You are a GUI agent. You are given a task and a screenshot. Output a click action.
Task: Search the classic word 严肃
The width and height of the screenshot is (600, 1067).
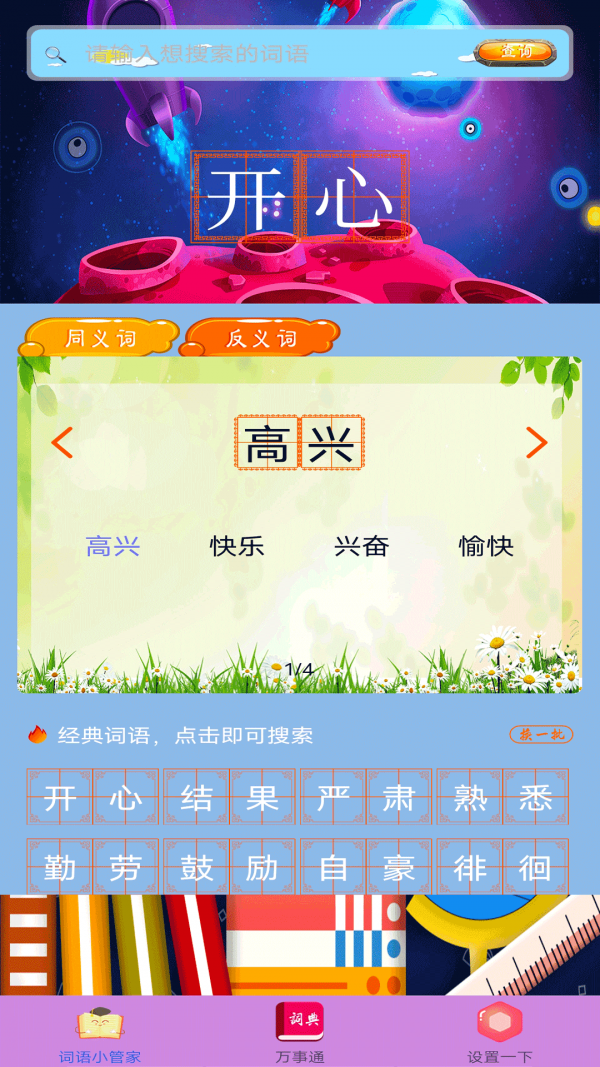[366, 797]
